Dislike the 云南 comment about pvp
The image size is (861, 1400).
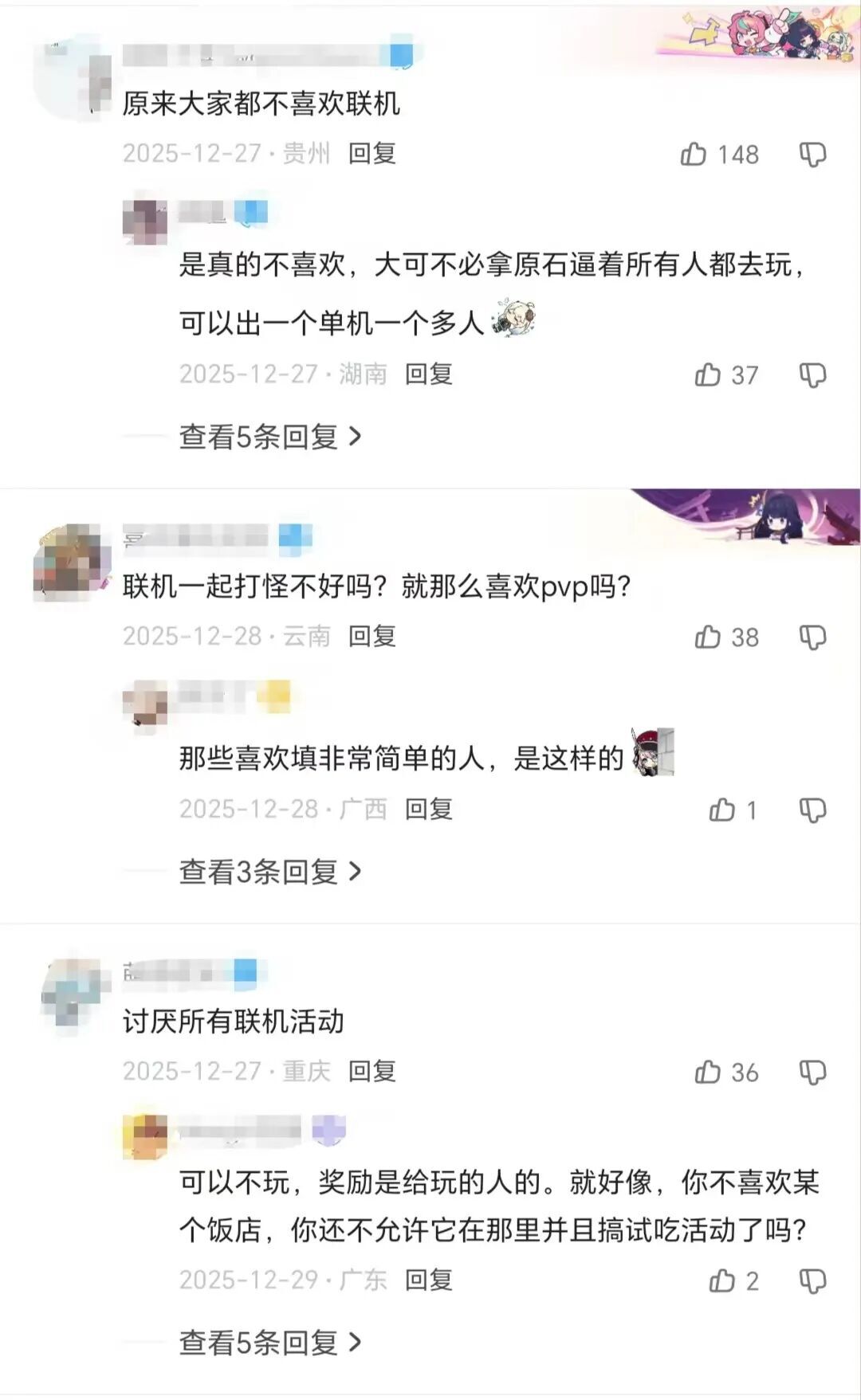point(812,637)
